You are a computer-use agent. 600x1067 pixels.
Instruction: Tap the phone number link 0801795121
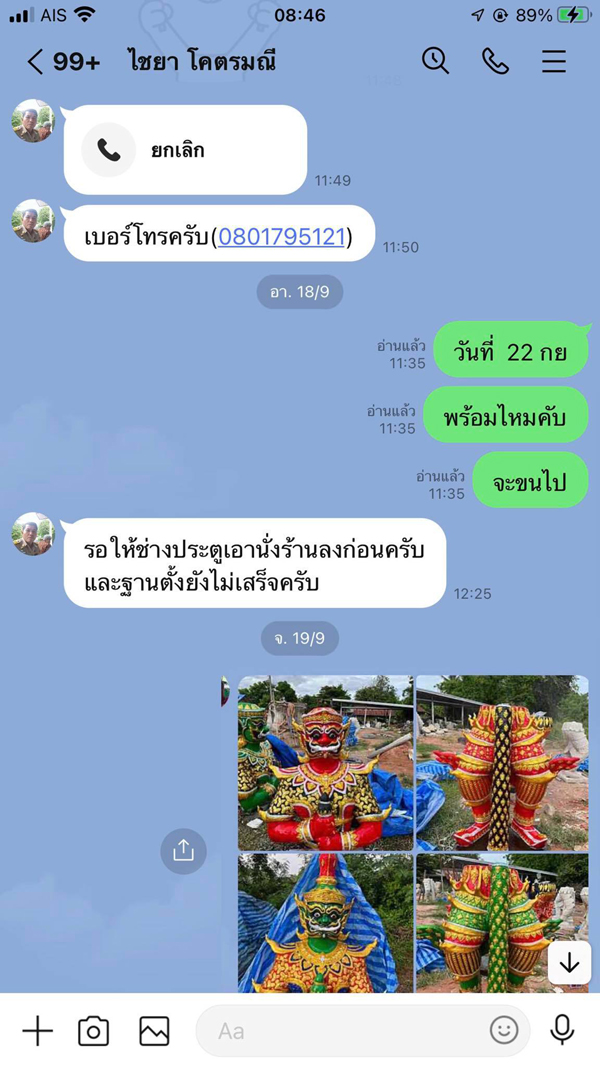tap(281, 237)
